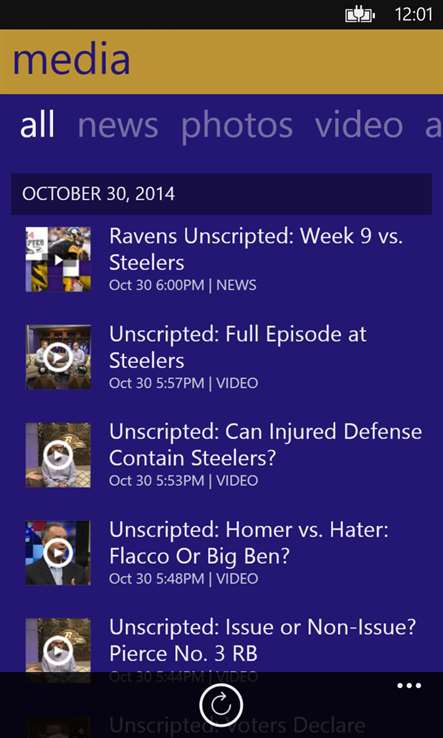Viewport: 443px width, 738px height.
Task: Open Can Injured Defense Contain Steelers video
Action: coord(221,455)
